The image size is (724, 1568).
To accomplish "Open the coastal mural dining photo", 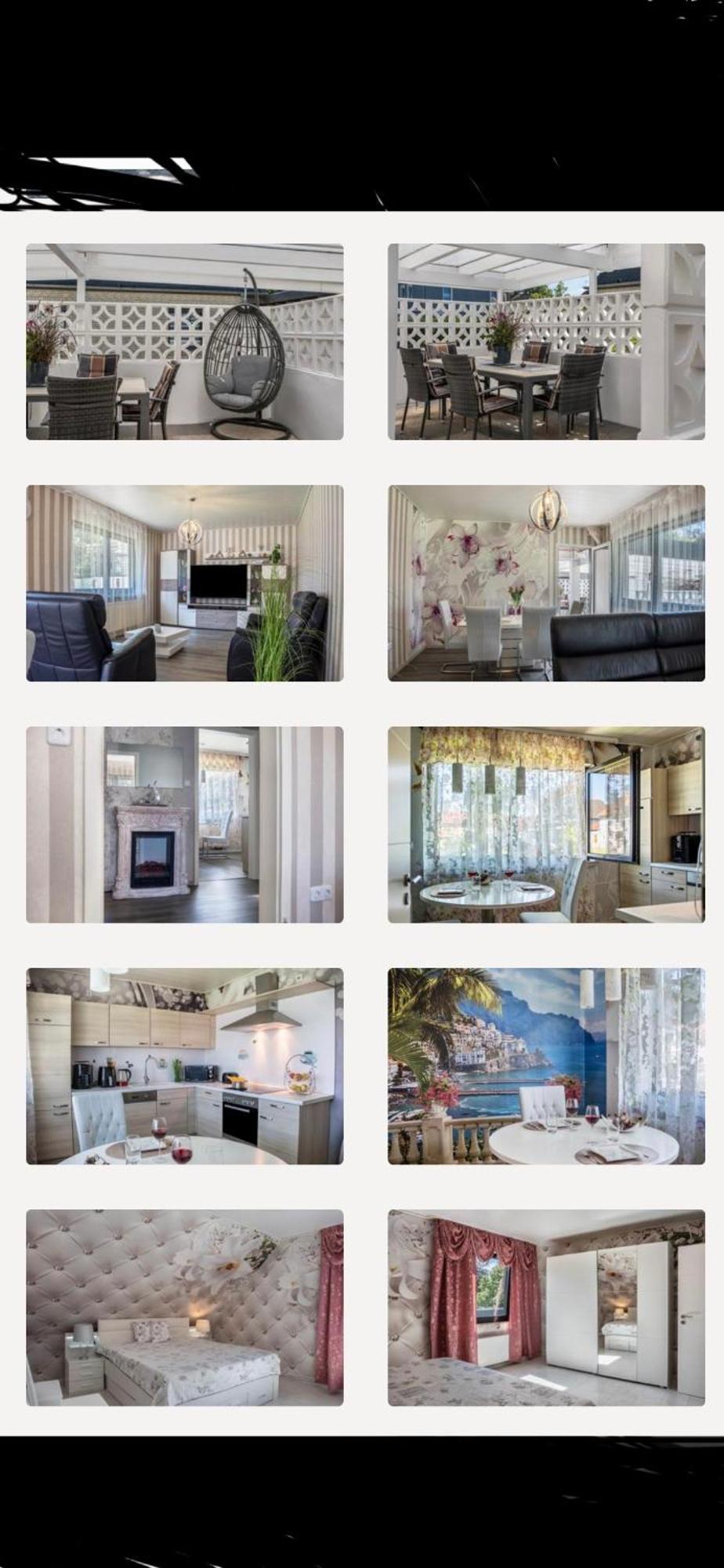I will pyautogui.click(x=546, y=1066).
